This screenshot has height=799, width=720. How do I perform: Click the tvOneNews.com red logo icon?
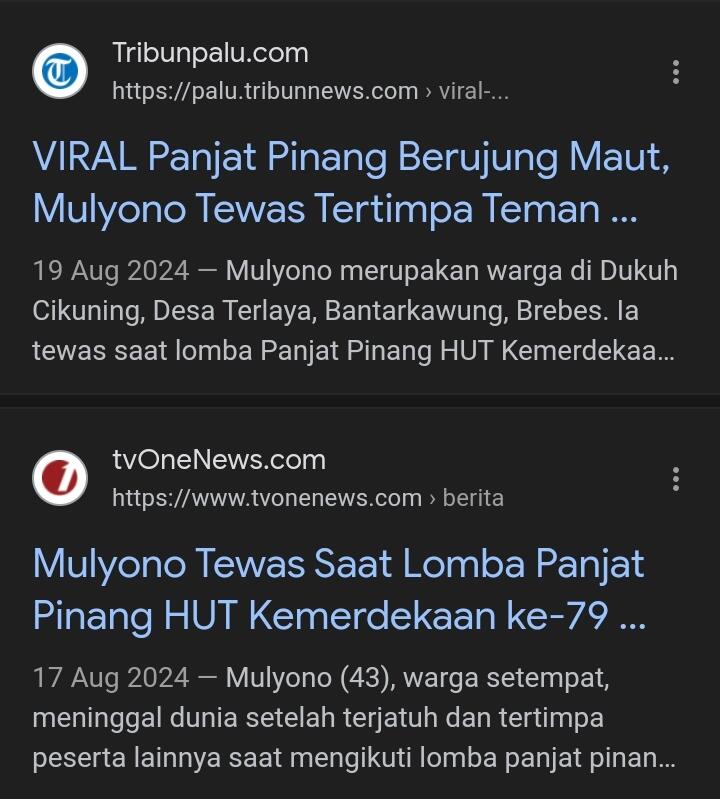coord(60,477)
